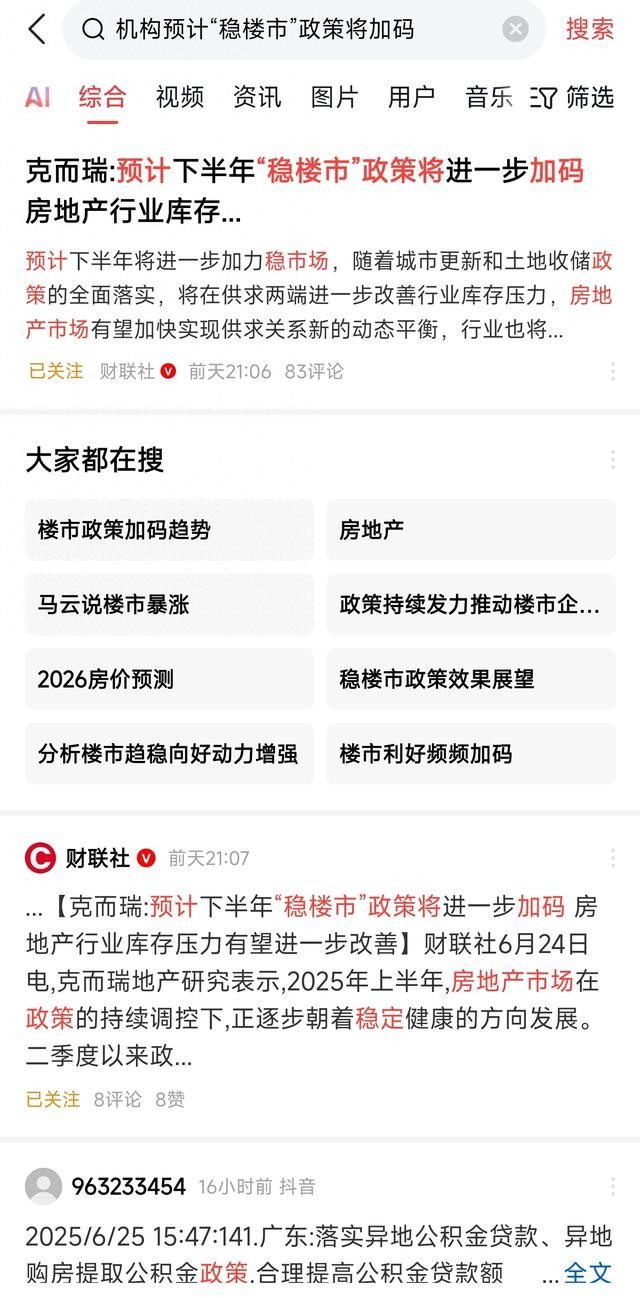Screen dimensions: 640x1298
Task: Open the 克而瑞 预计下半年 article result
Action: pyautogui.click(x=304, y=190)
